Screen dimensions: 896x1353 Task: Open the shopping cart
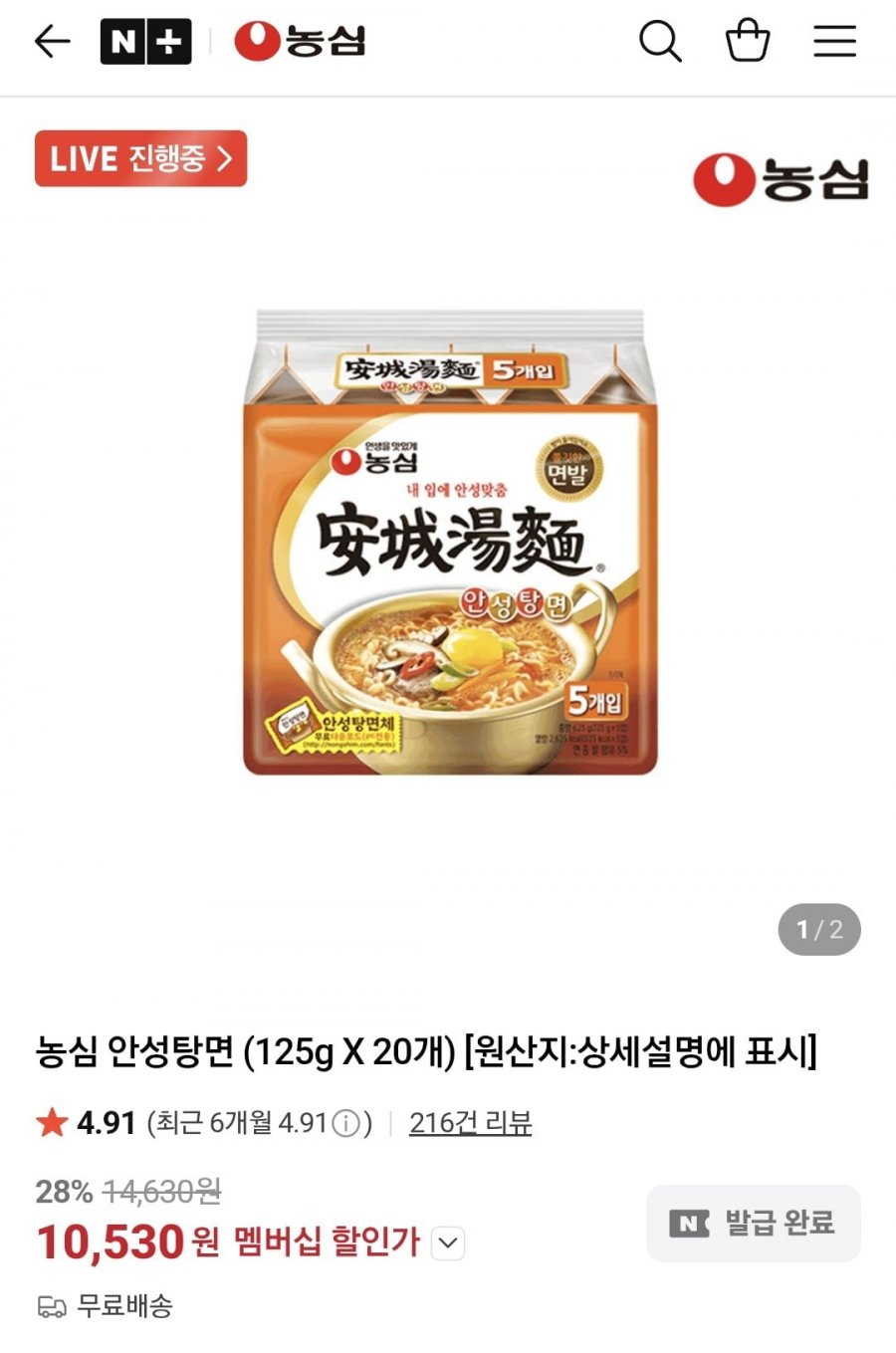(747, 42)
